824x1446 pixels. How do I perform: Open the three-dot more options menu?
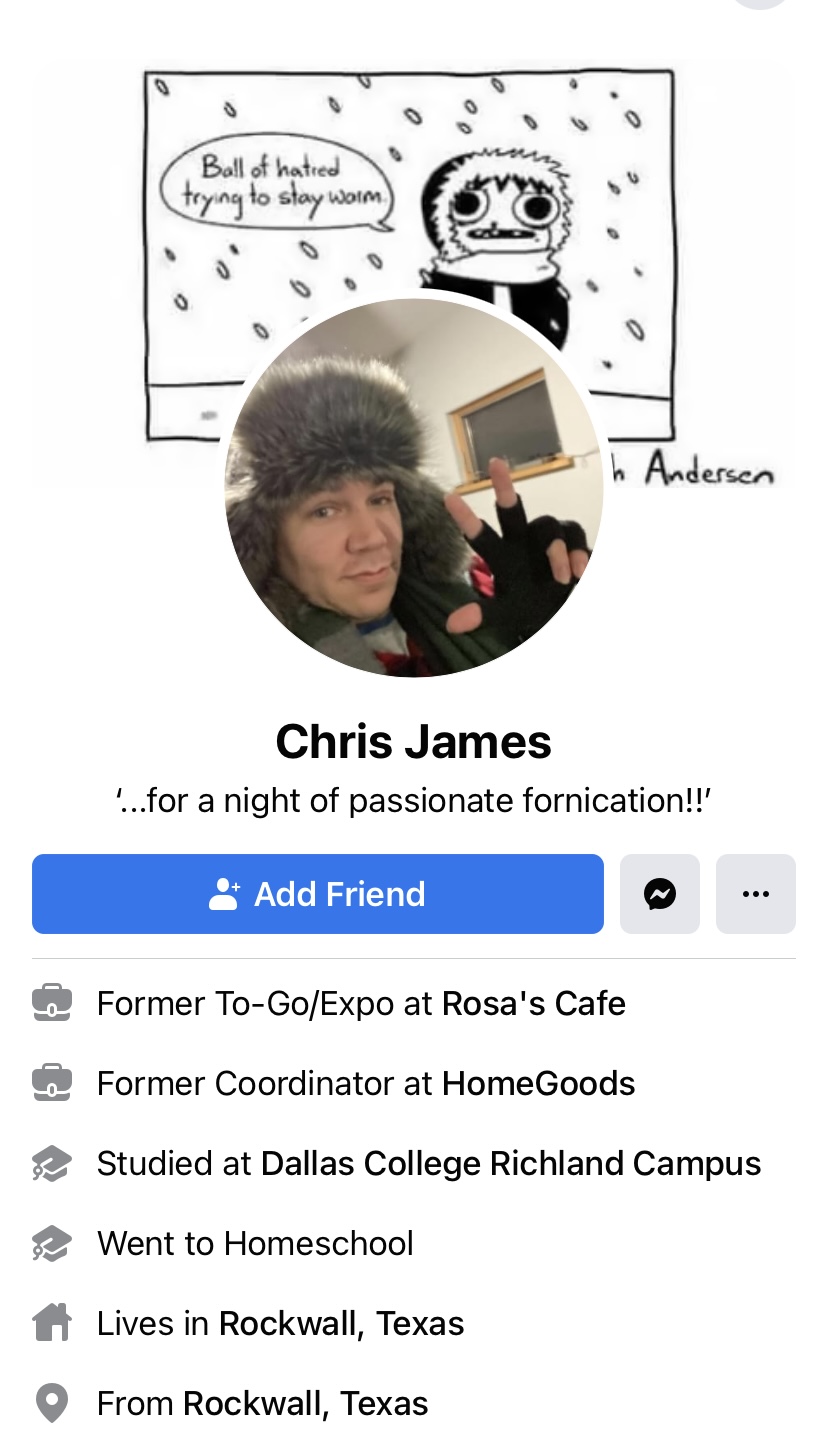pos(755,894)
